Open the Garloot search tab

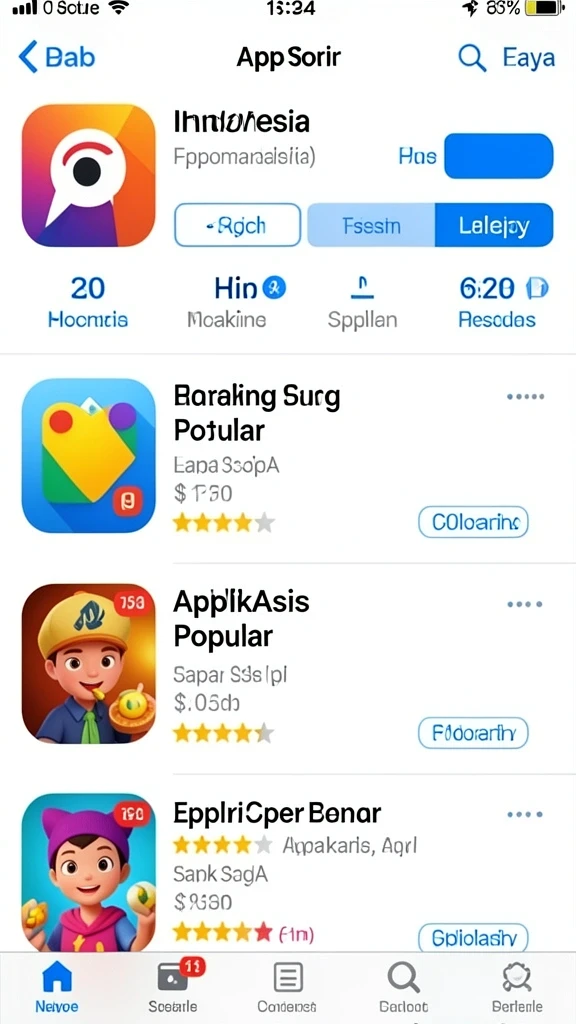(x=404, y=987)
